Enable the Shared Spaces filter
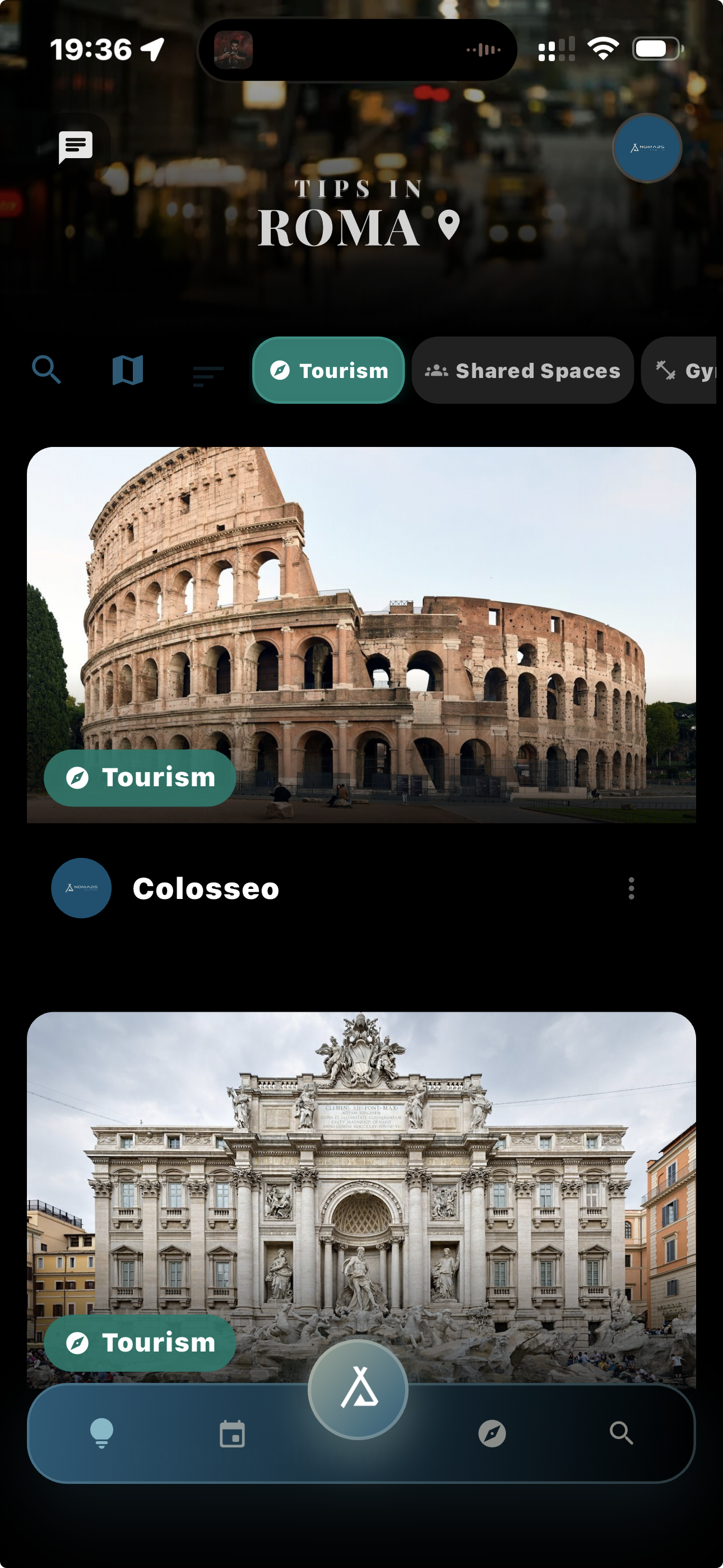The width and height of the screenshot is (723, 1568). coord(522,370)
